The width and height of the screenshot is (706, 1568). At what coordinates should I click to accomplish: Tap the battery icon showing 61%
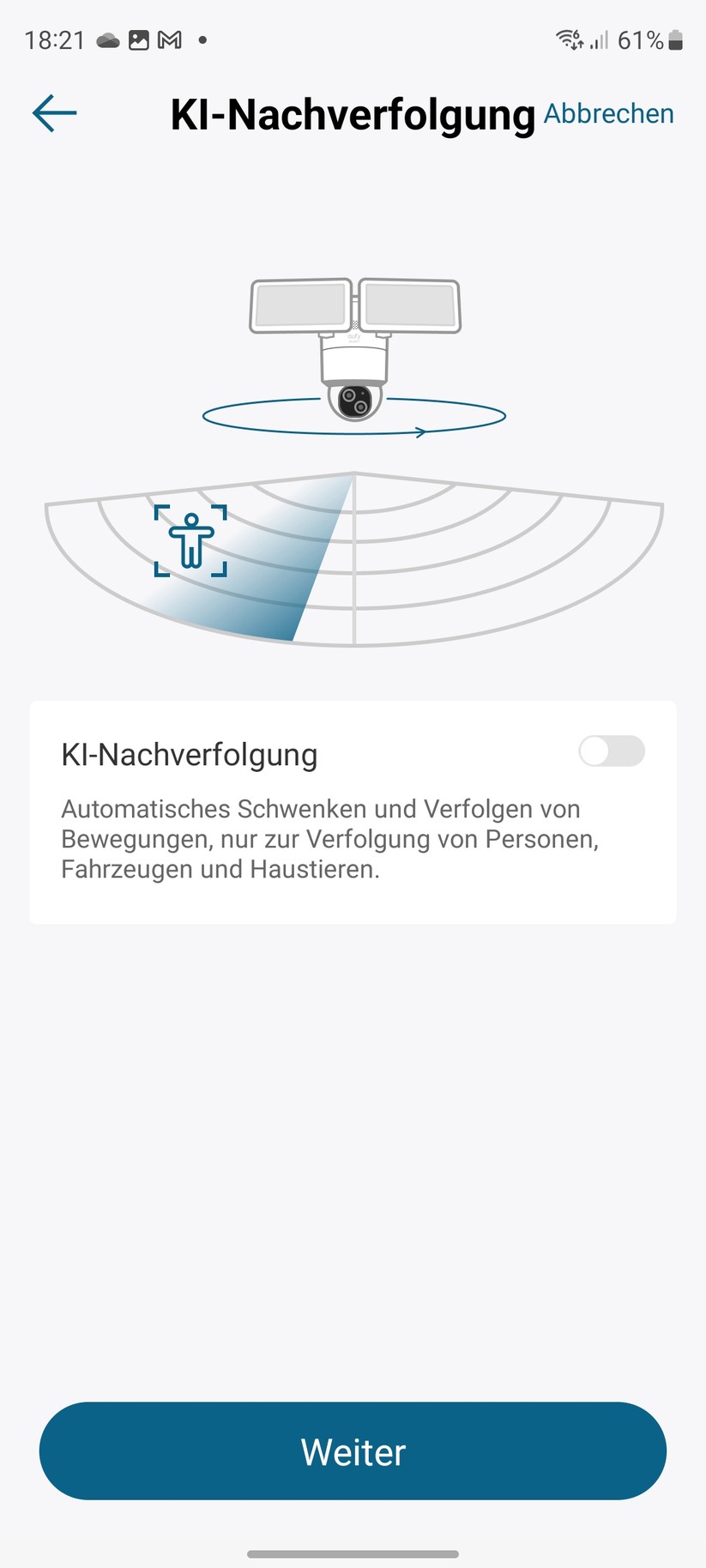674,39
